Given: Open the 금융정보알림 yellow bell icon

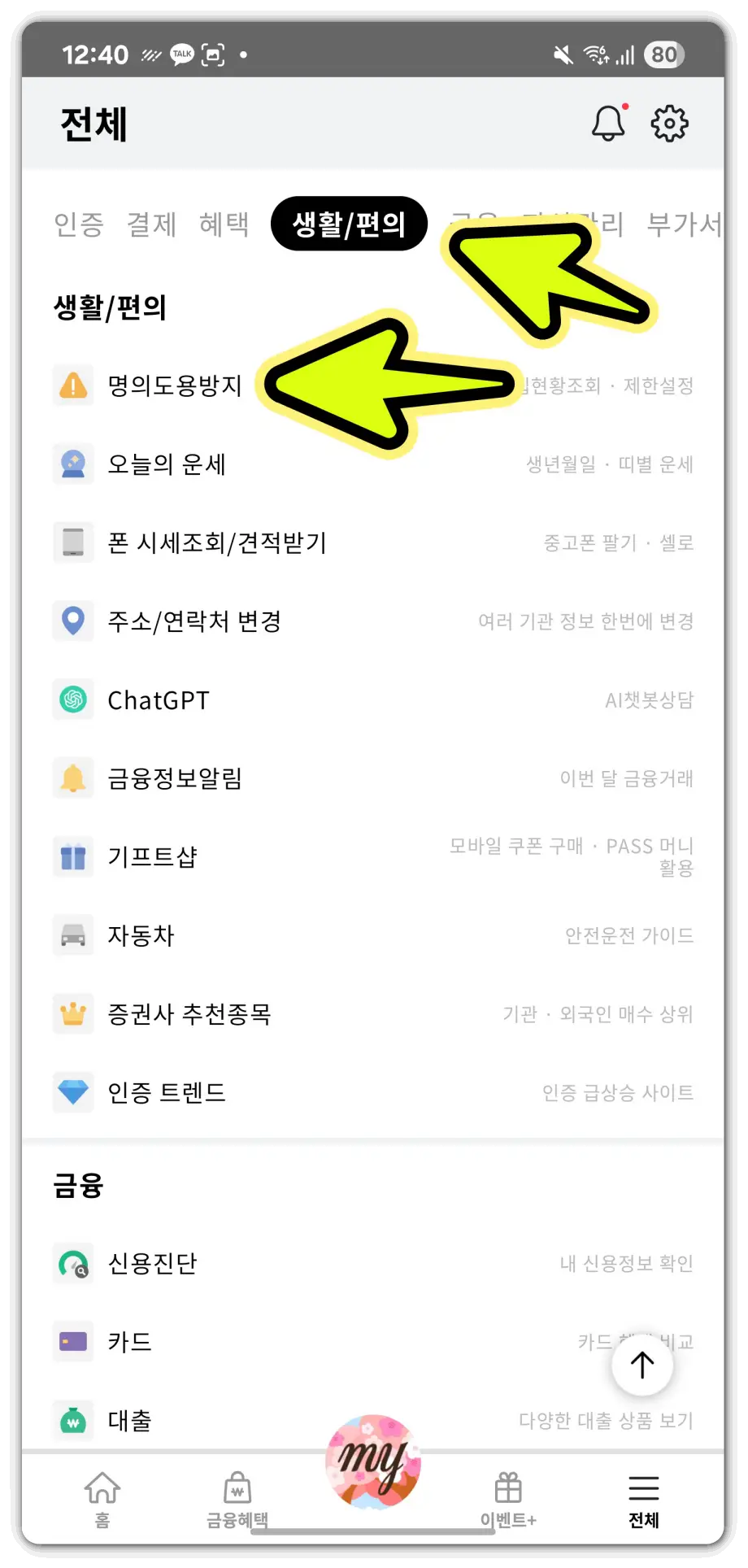Looking at the screenshot, I should click(73, 777).
